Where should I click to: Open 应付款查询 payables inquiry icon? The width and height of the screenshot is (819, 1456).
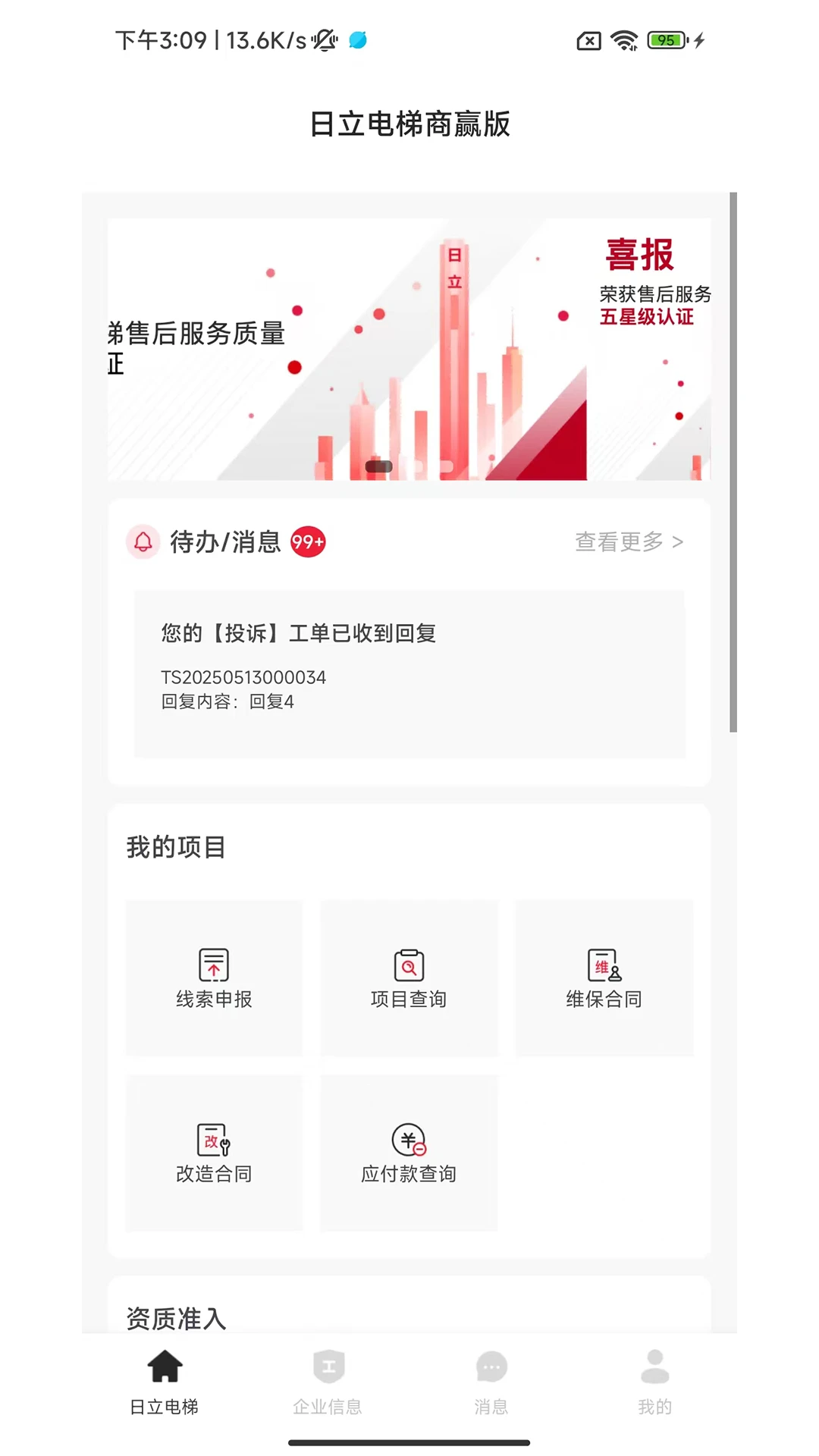pyautogui.click(x=409, y=1140)
